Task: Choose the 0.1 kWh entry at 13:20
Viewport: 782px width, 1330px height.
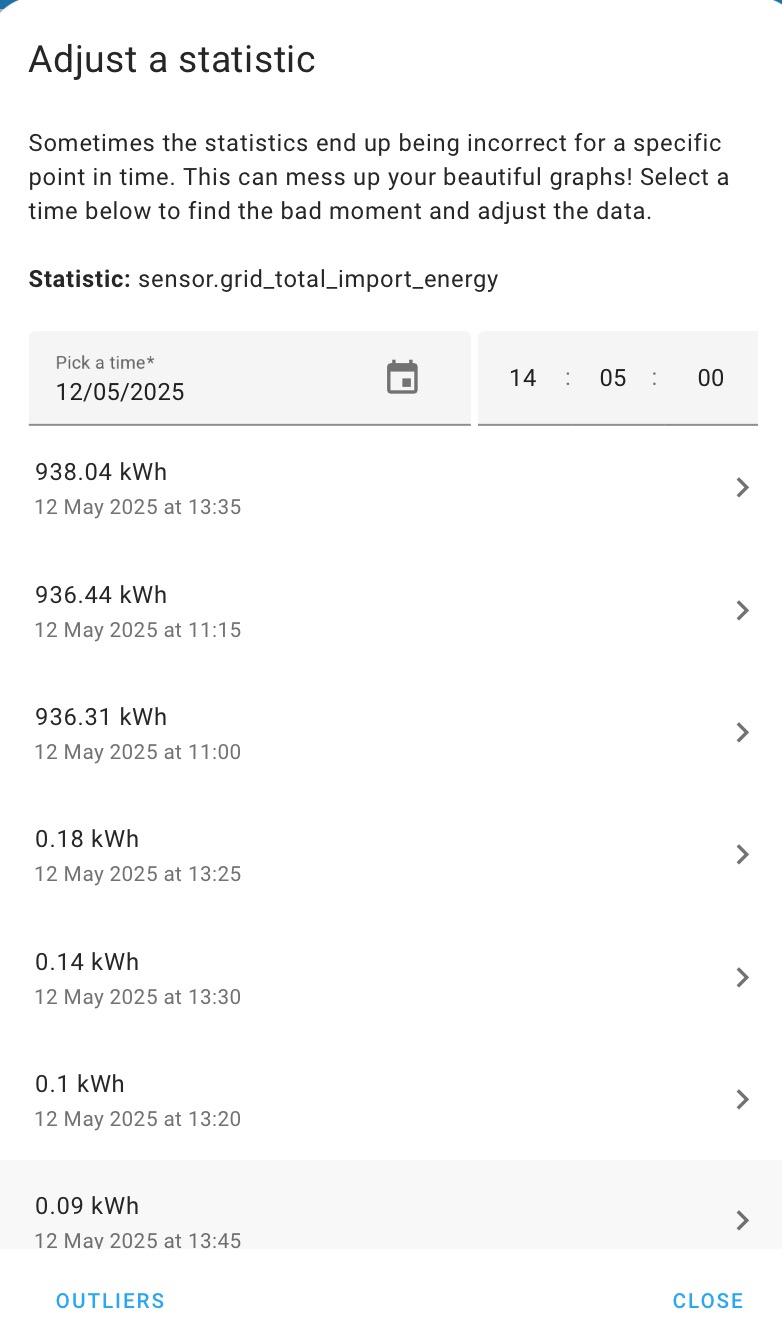Action: tap(390, 1100)
